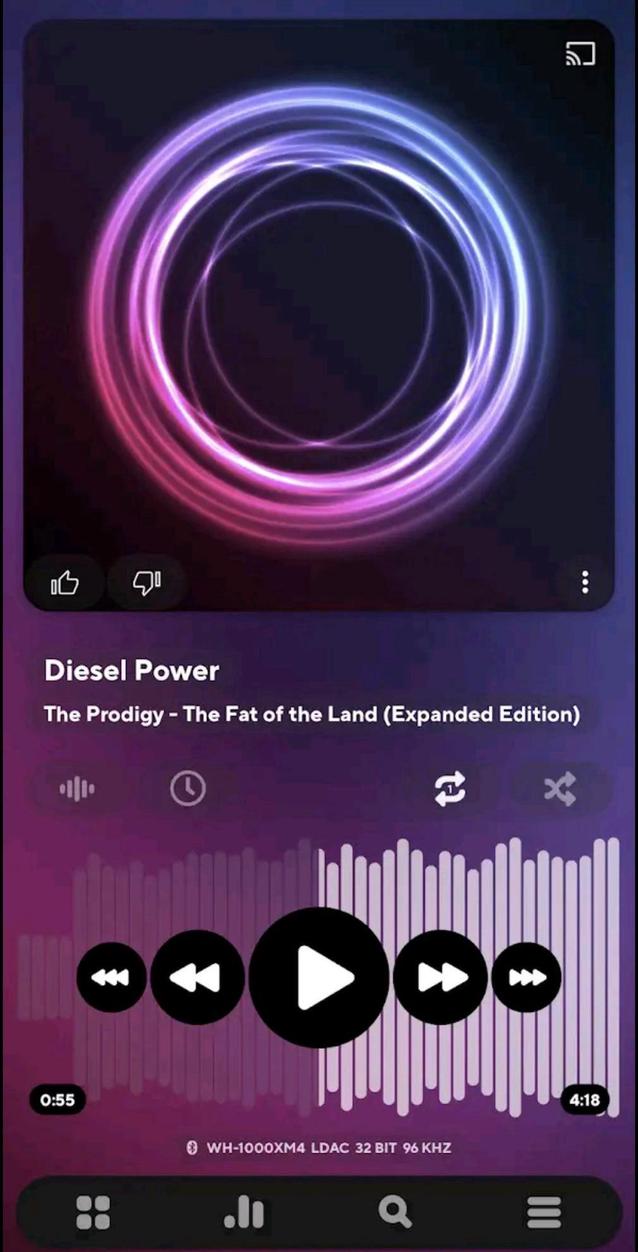Open The Prodigy album info line
Viewport: 638px width, 1252px height.
coord(311,714)
